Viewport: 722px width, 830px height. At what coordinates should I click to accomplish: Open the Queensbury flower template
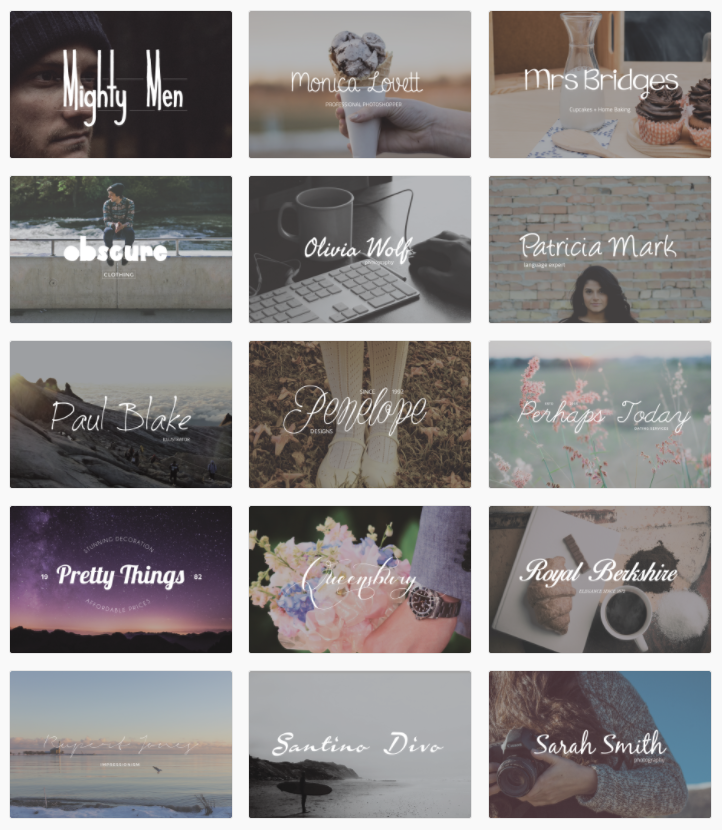point(360,579)
